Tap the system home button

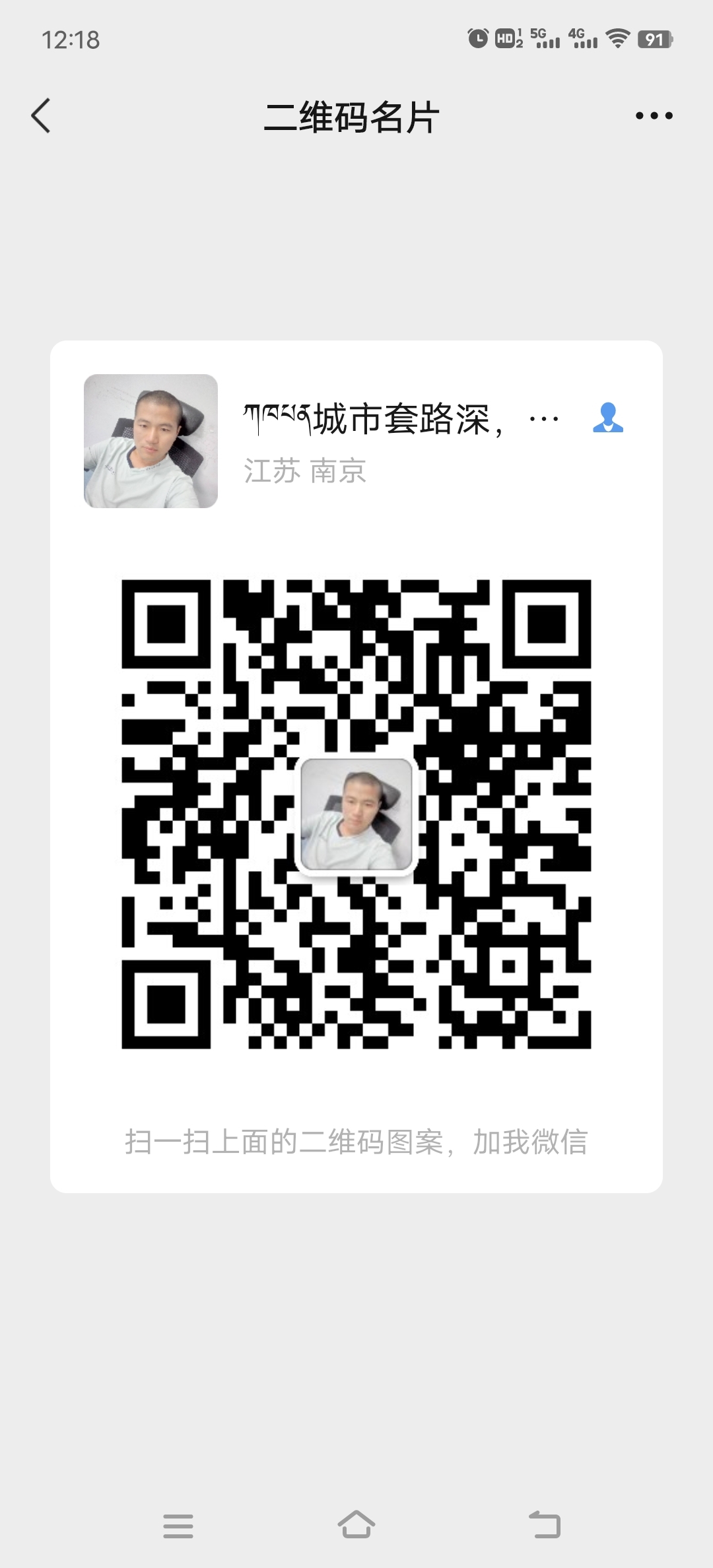356,1524
